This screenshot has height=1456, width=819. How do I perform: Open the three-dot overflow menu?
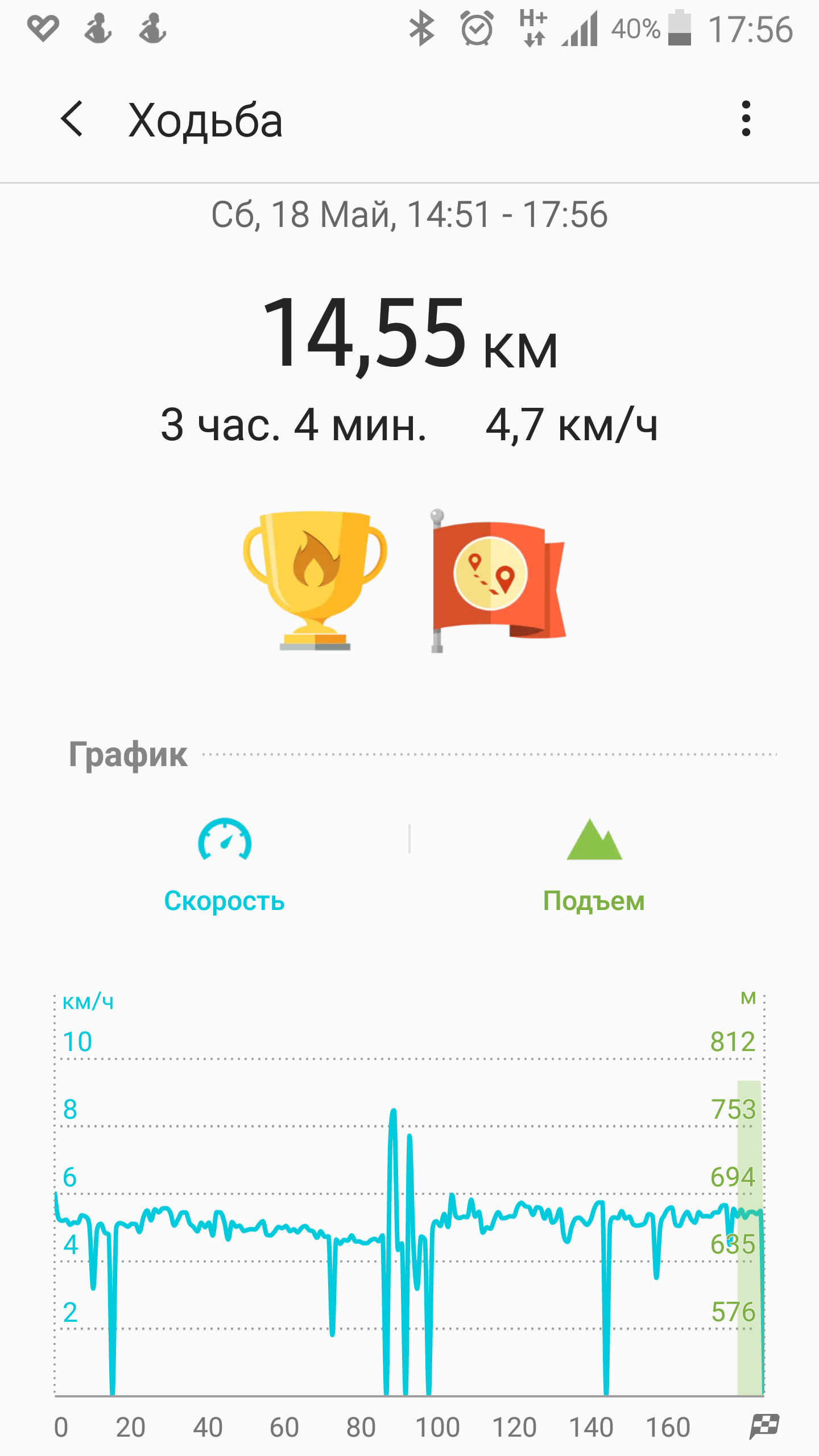[x=746, y=119]
